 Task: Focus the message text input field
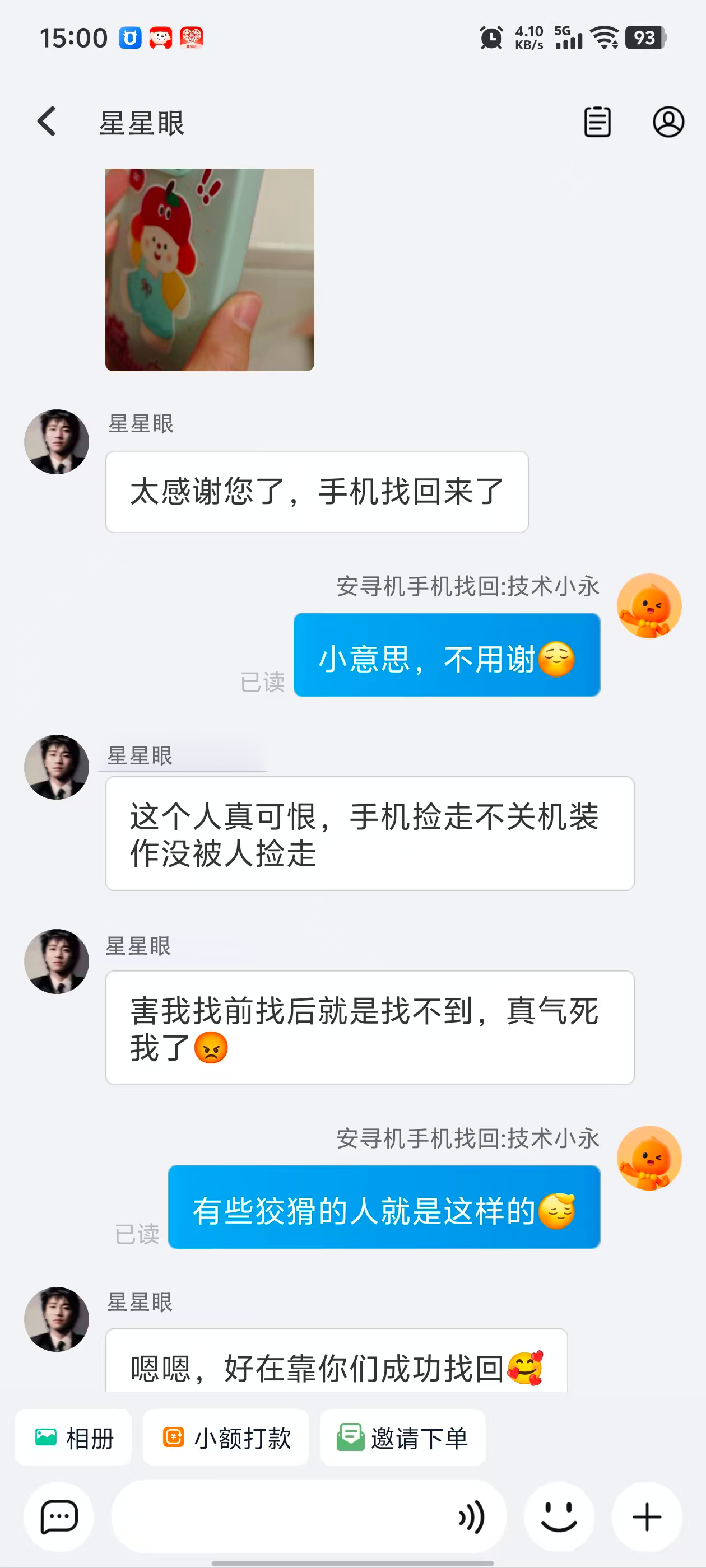(x=280, y=1517)
